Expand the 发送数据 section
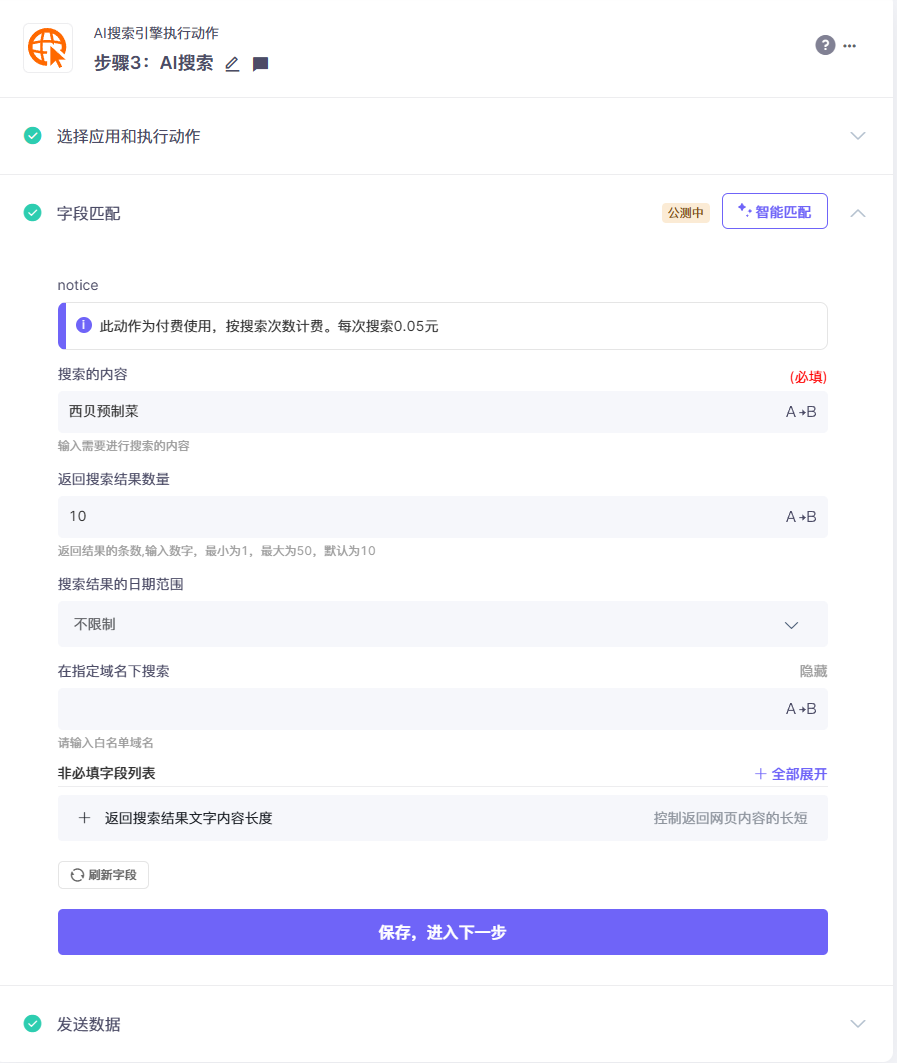897x1063 pixels. click(857, 1024)
